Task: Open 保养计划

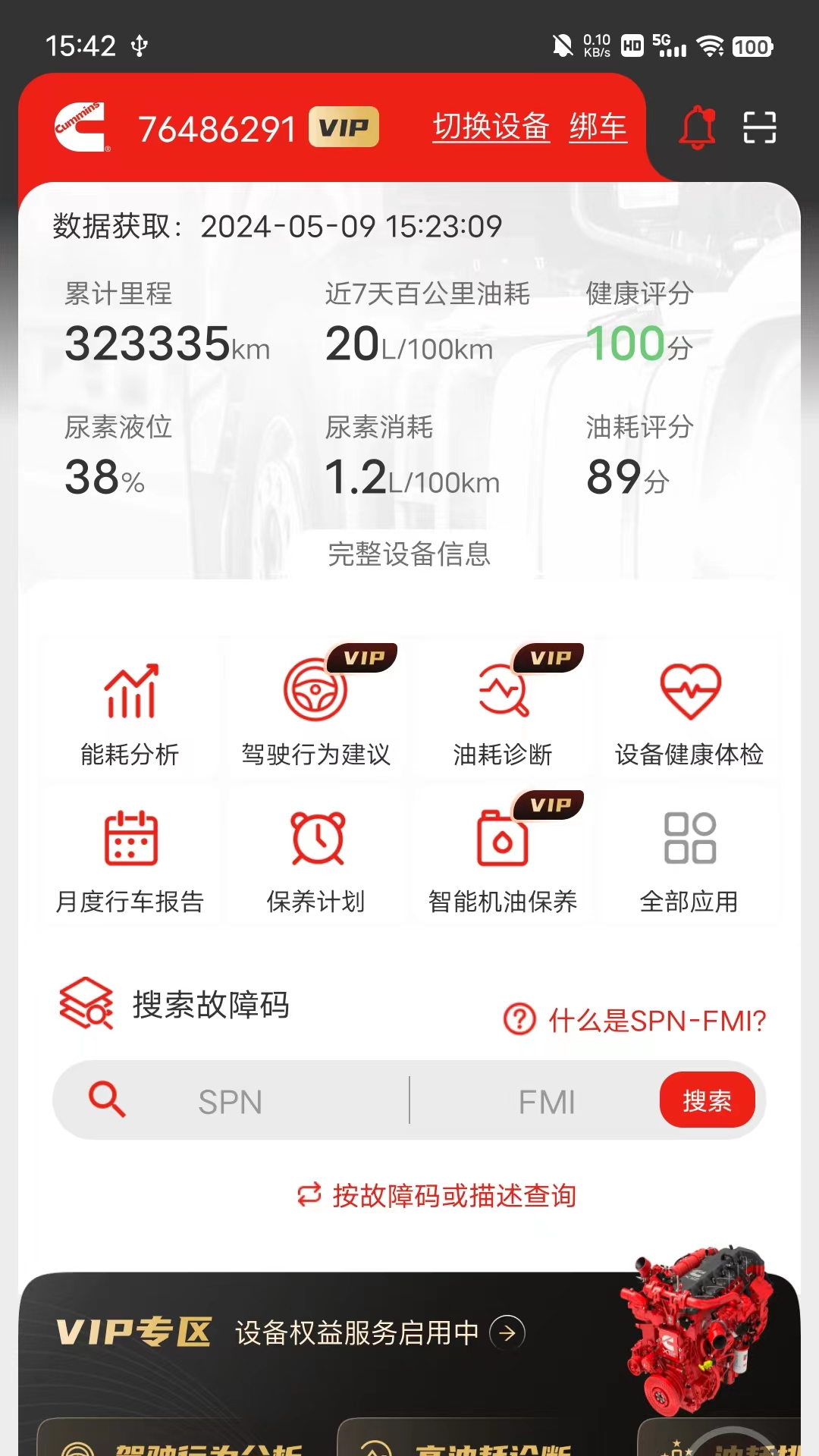Action: click(315, 861)
